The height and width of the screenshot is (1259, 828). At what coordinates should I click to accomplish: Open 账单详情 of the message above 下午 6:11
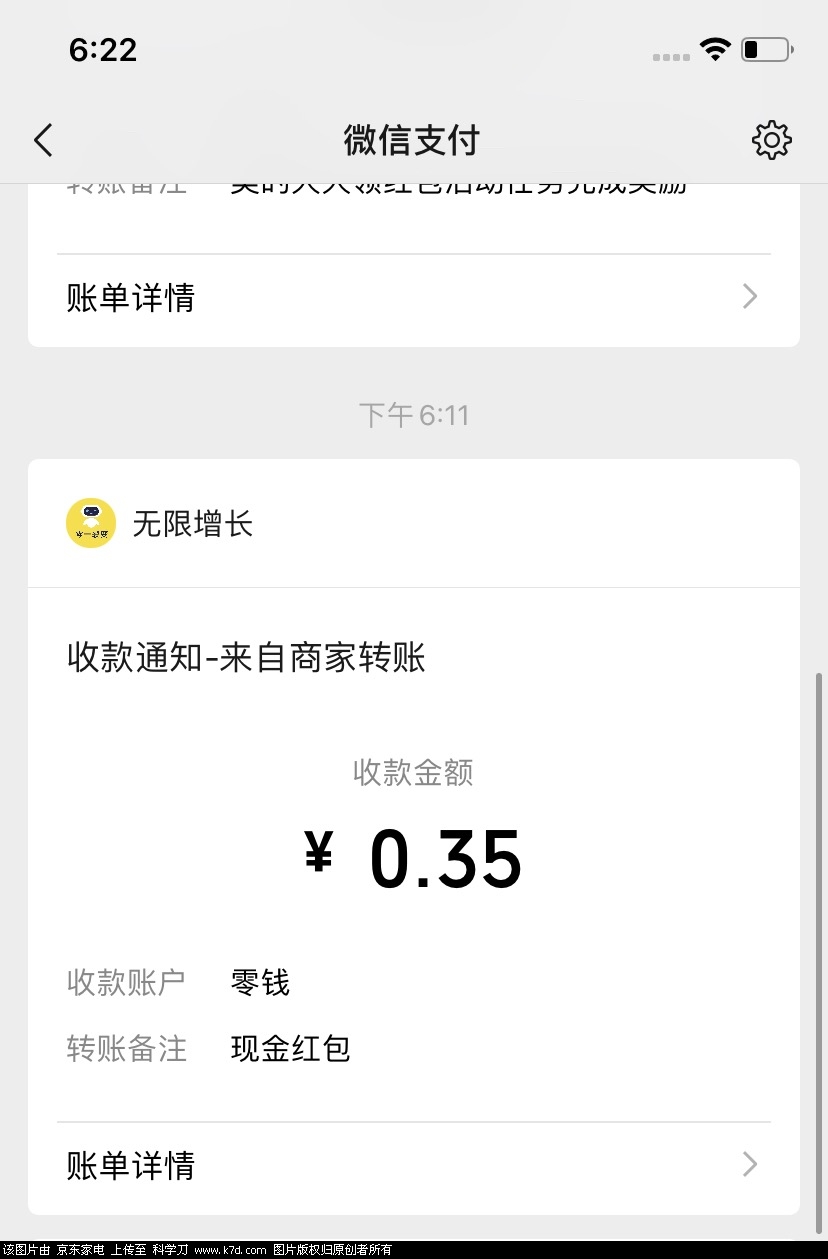coord(413,297)
